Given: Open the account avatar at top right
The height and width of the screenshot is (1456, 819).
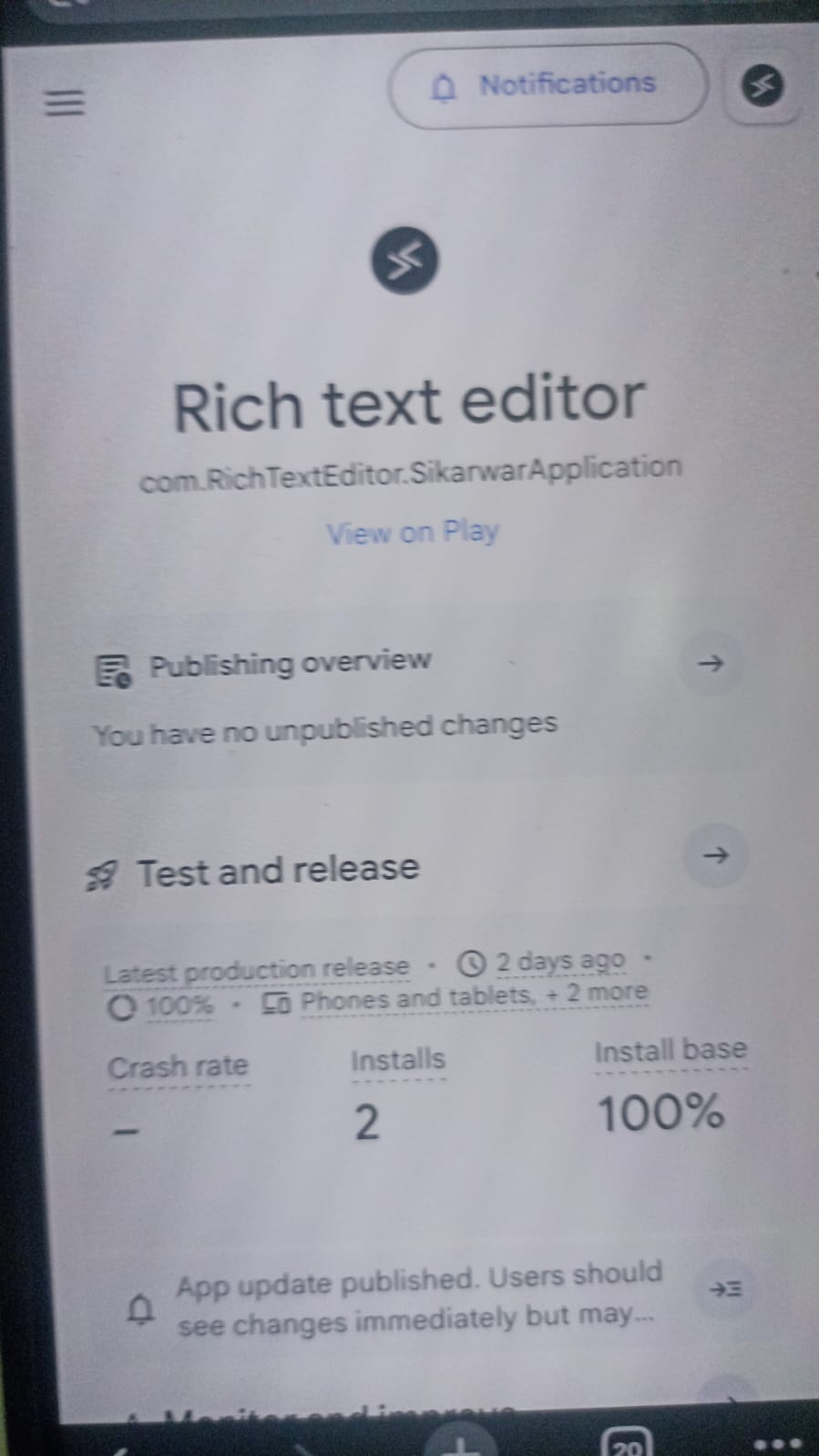Looking at the screenshot, I should click(763, 87).
